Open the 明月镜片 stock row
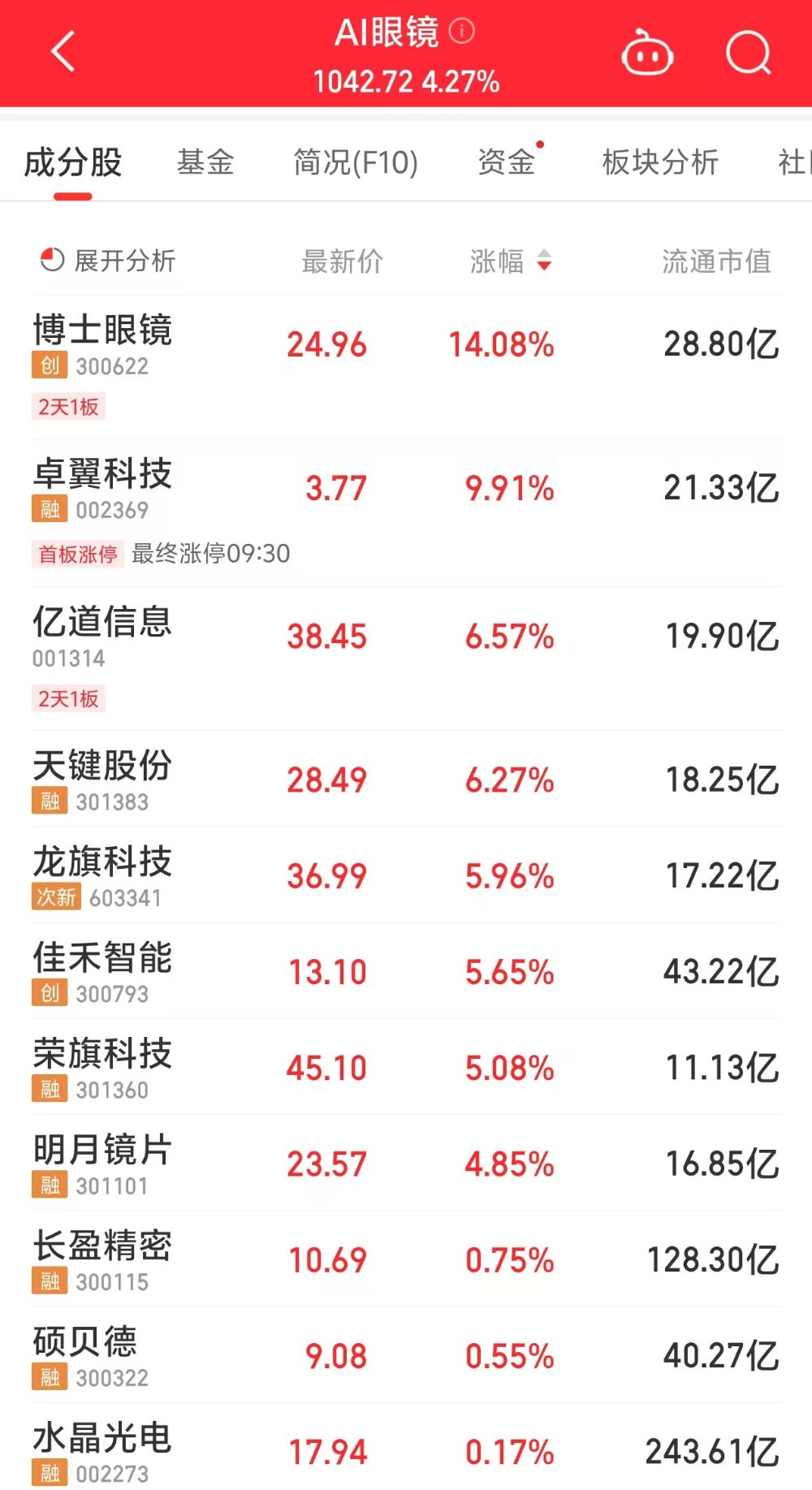Viewport: 812px width, 1490px height. [406, 1164]
